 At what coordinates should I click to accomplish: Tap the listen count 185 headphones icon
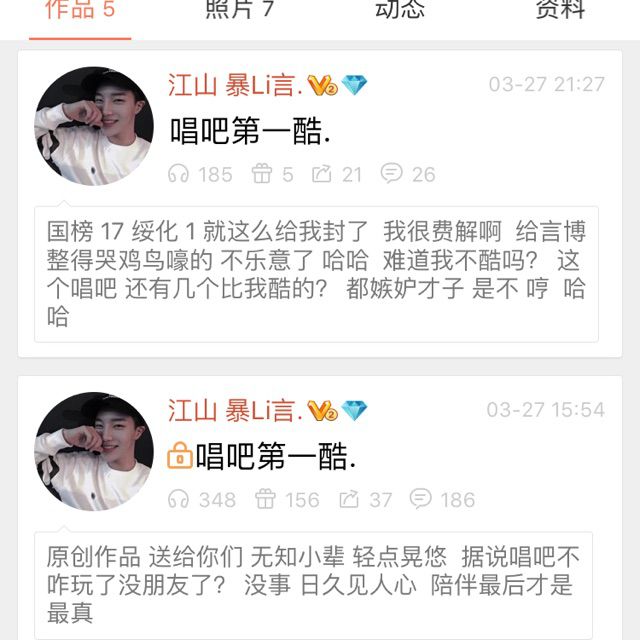click(x=179, y=174)
